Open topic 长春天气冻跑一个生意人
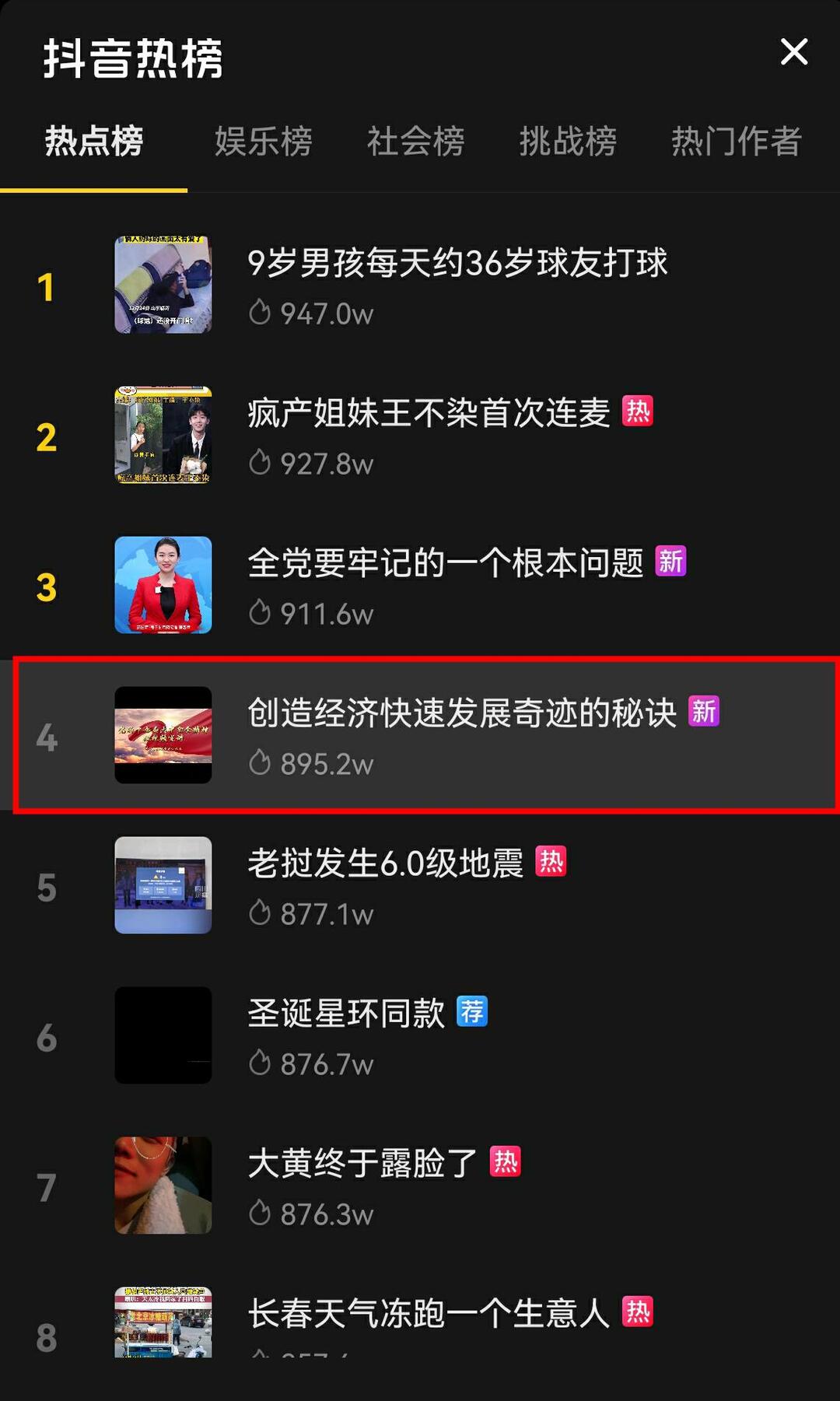Screen dimensions: 840x1401 point(429,1314)
